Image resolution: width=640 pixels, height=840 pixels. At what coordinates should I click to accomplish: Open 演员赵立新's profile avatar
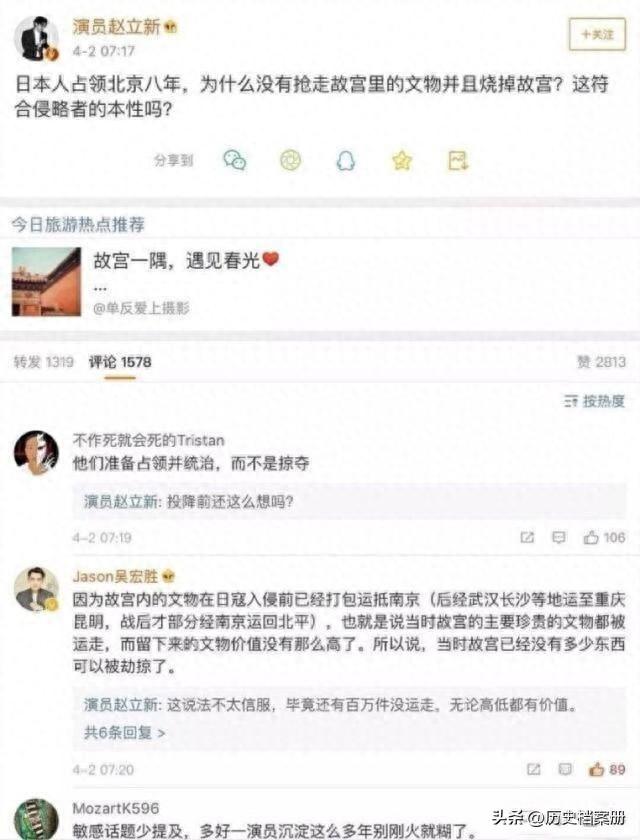click(x=36, y=39)
